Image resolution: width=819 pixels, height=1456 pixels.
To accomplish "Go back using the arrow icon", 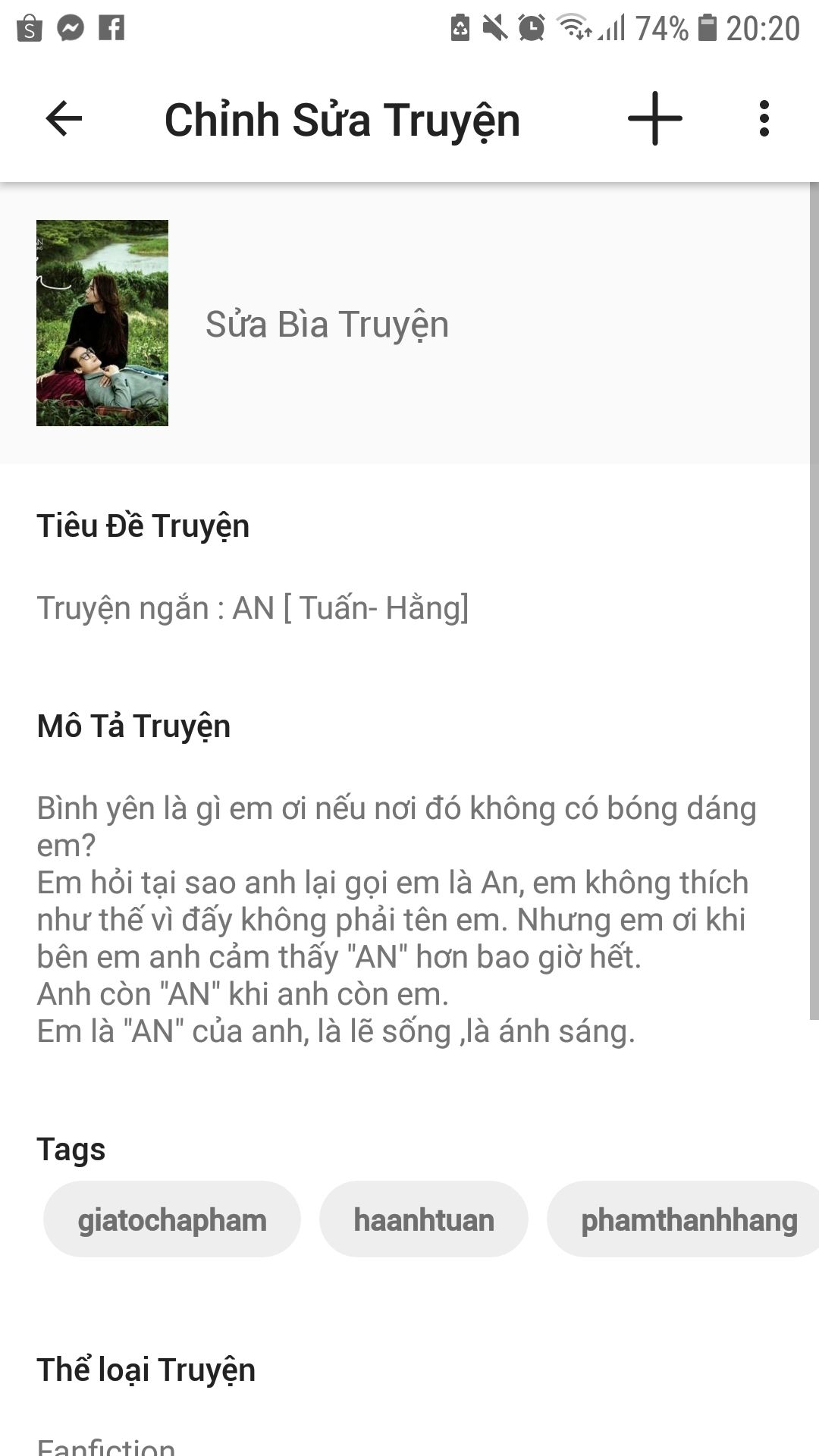I will [64, 119].
